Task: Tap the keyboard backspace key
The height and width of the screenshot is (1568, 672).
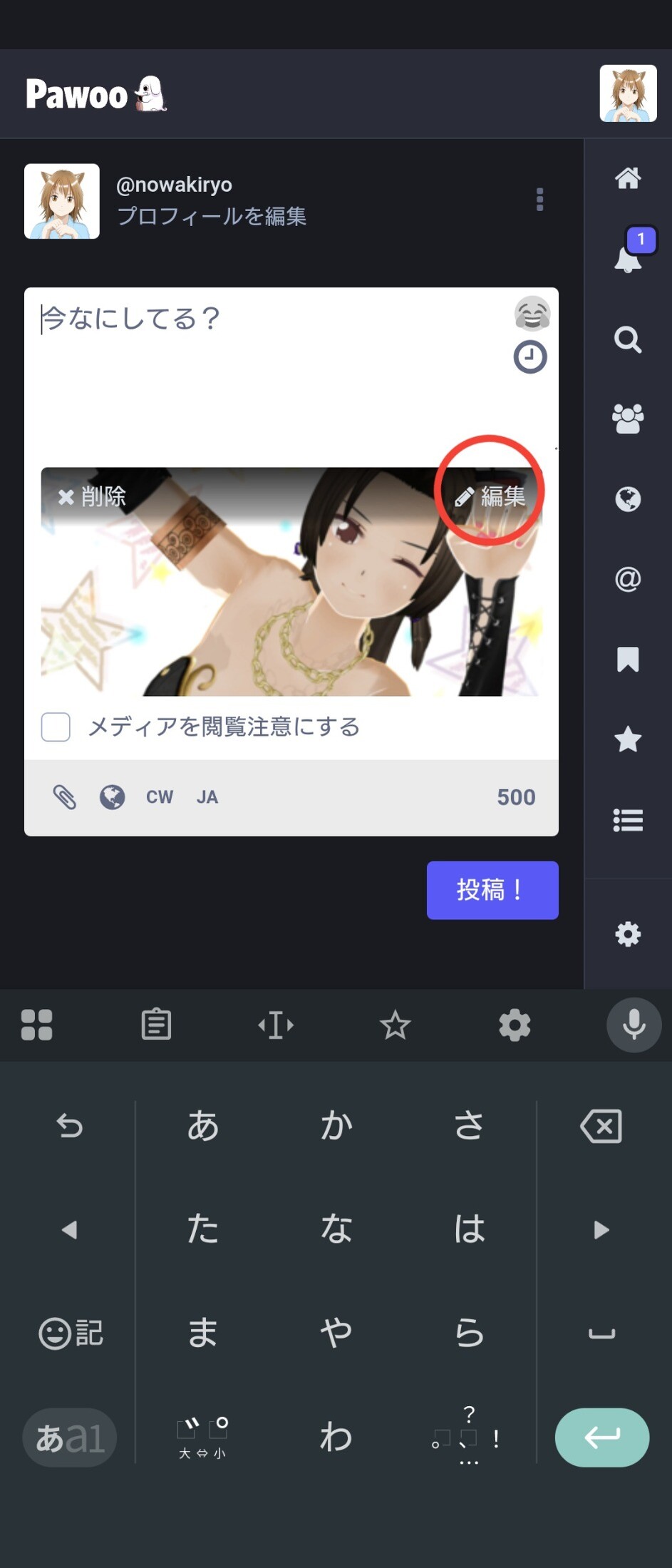Action: click(x=601, y=1127)
